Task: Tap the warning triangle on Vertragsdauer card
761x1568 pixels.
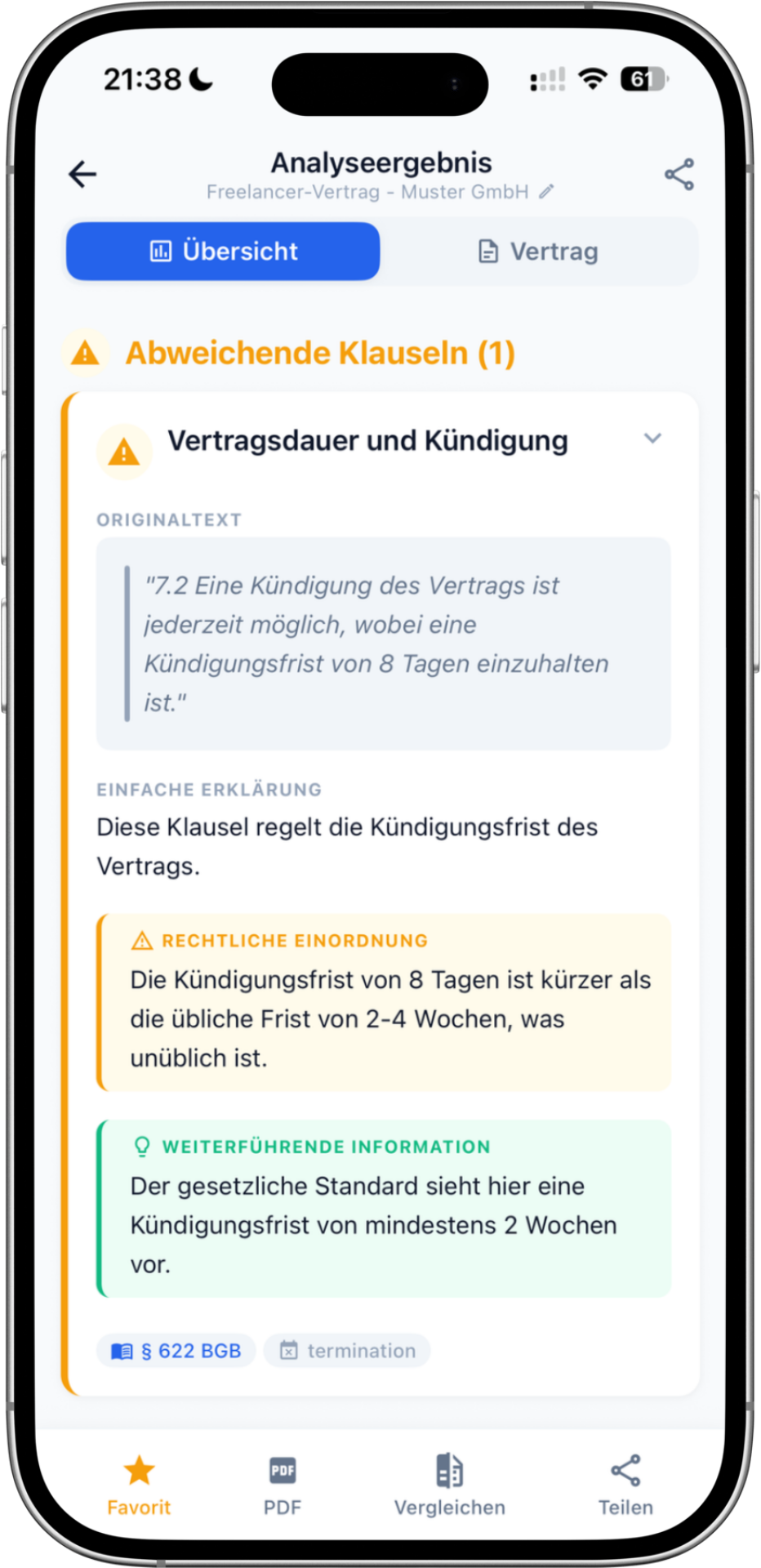Action: tap(122, 451)
